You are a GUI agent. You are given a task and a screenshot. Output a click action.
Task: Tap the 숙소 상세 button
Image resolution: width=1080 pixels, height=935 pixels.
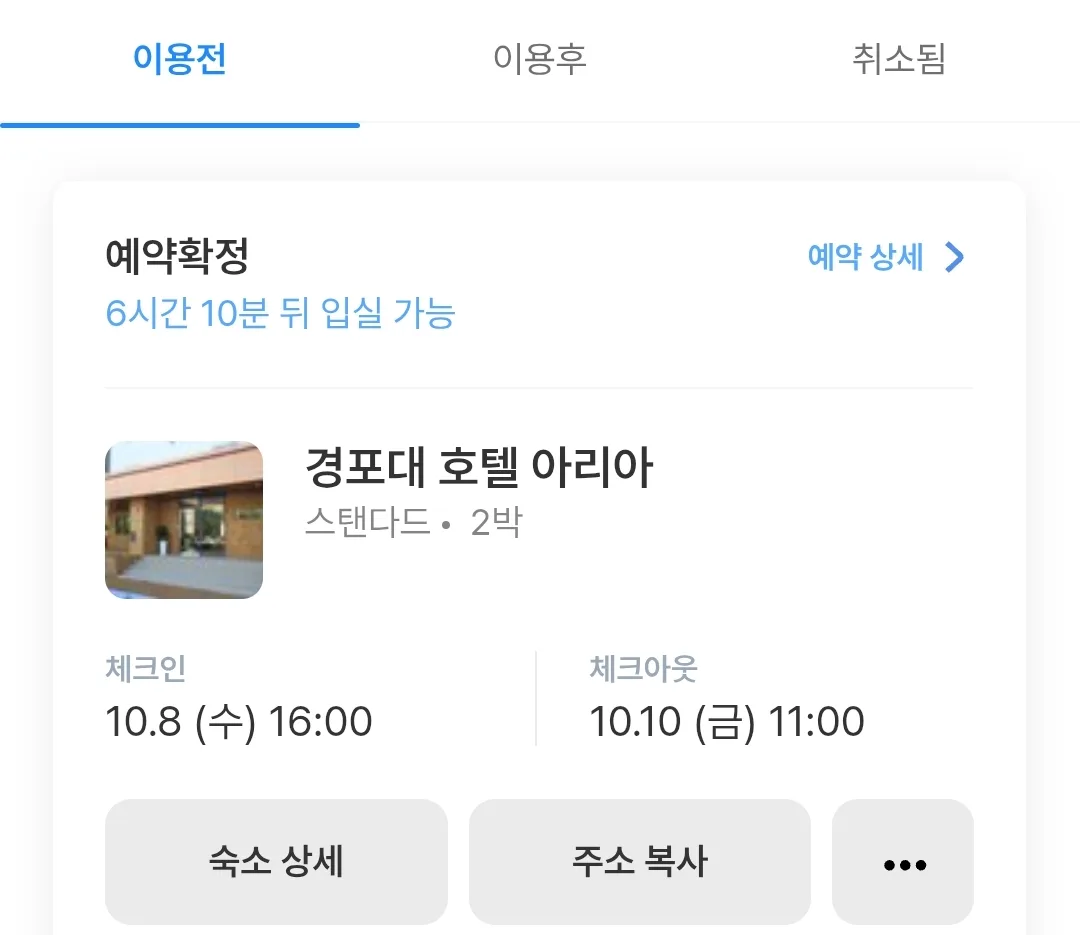click(276, 862)
